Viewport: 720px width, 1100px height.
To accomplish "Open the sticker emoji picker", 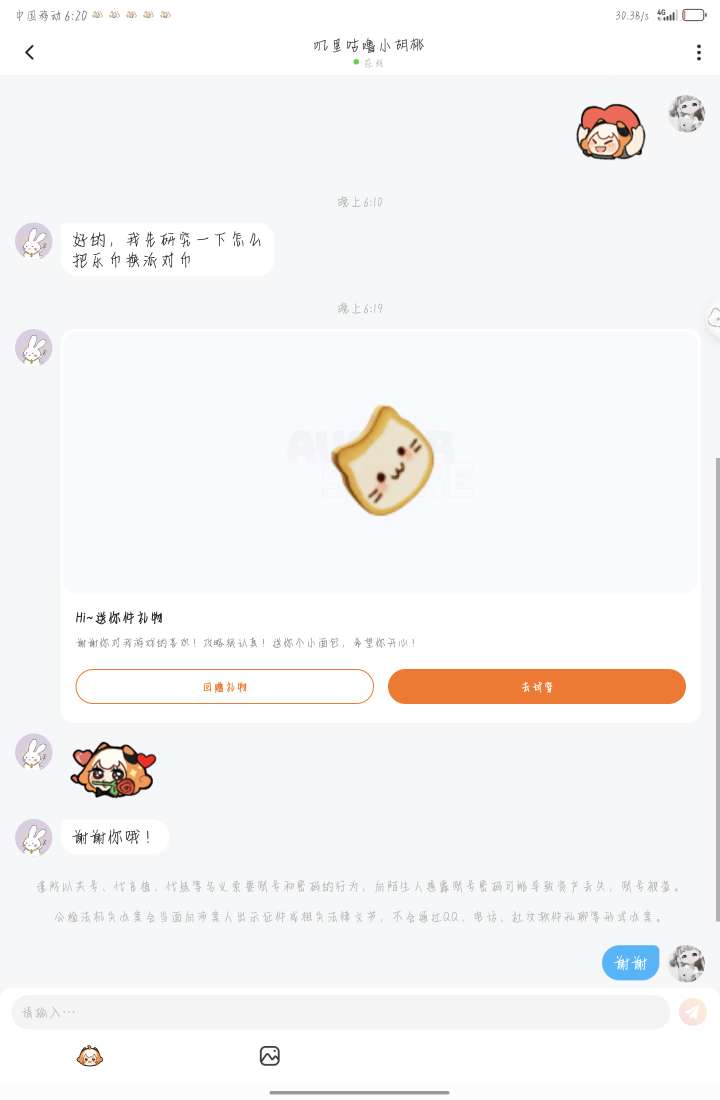I will tap(90, 1056).
